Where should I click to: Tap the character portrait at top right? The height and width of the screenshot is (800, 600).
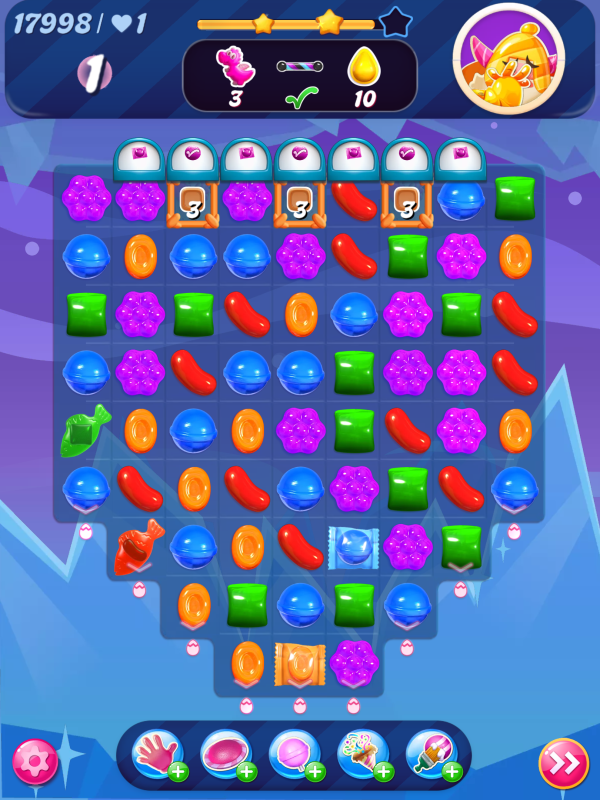point(508,60)
